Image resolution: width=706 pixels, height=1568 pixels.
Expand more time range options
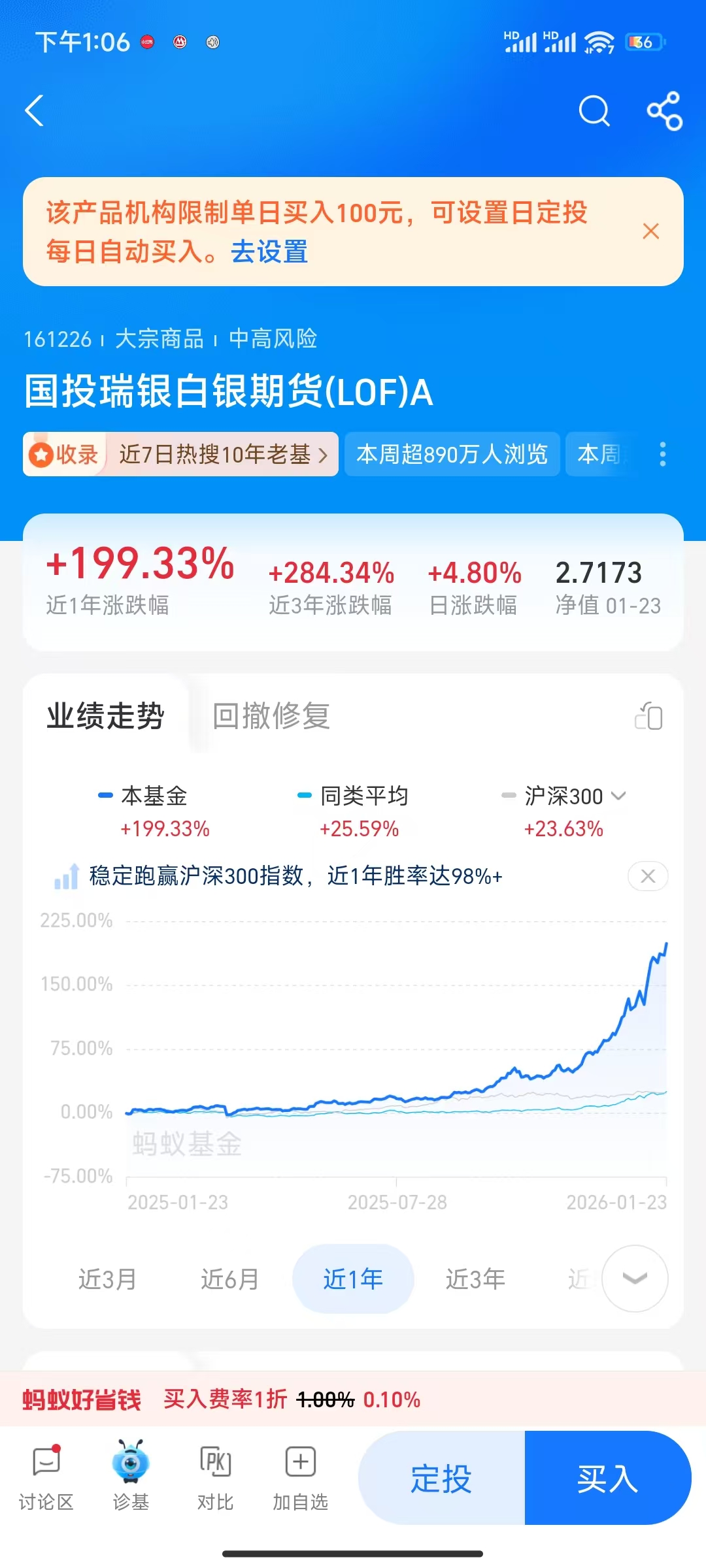(x=634, y=1279)
